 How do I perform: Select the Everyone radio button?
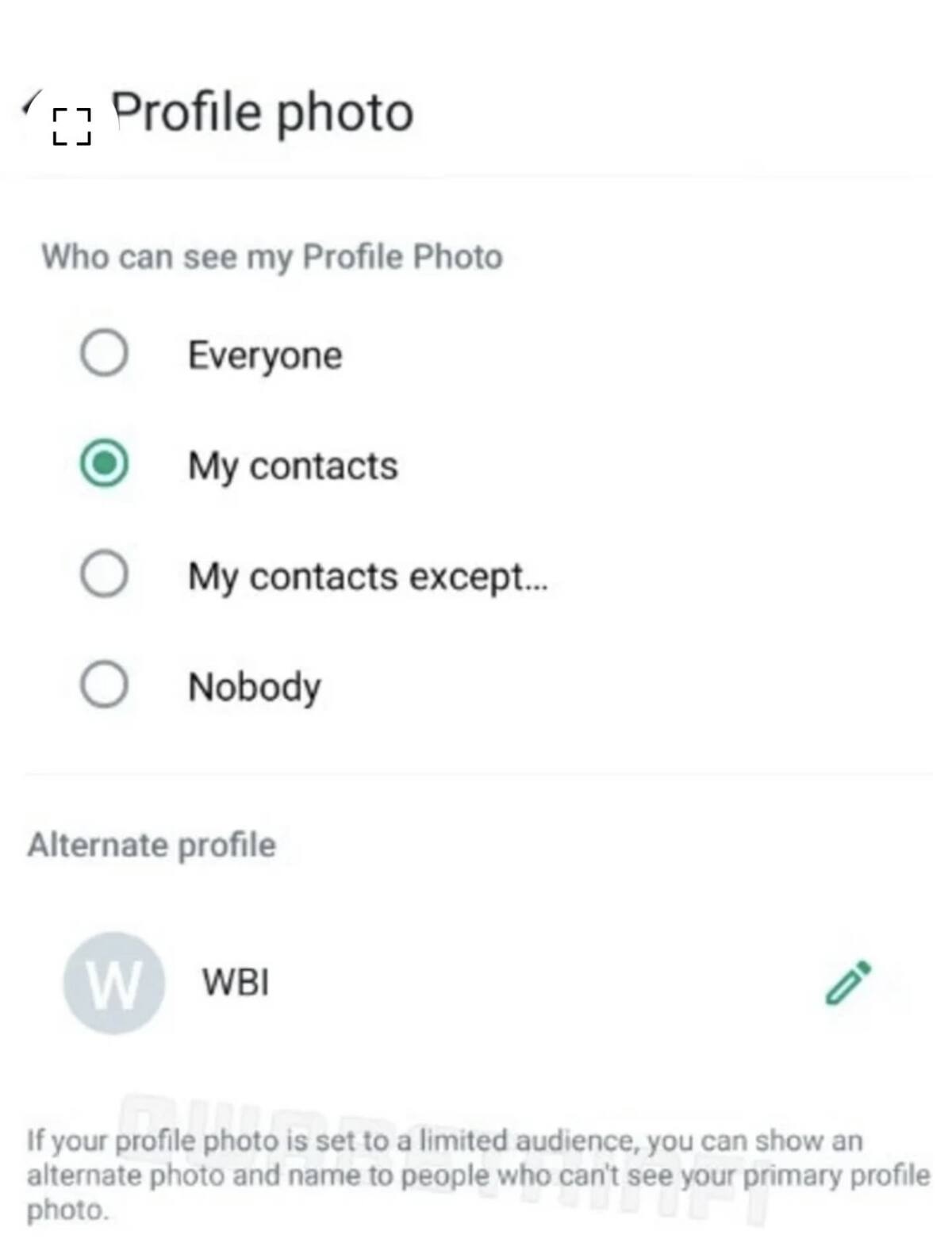coord(106,355)
